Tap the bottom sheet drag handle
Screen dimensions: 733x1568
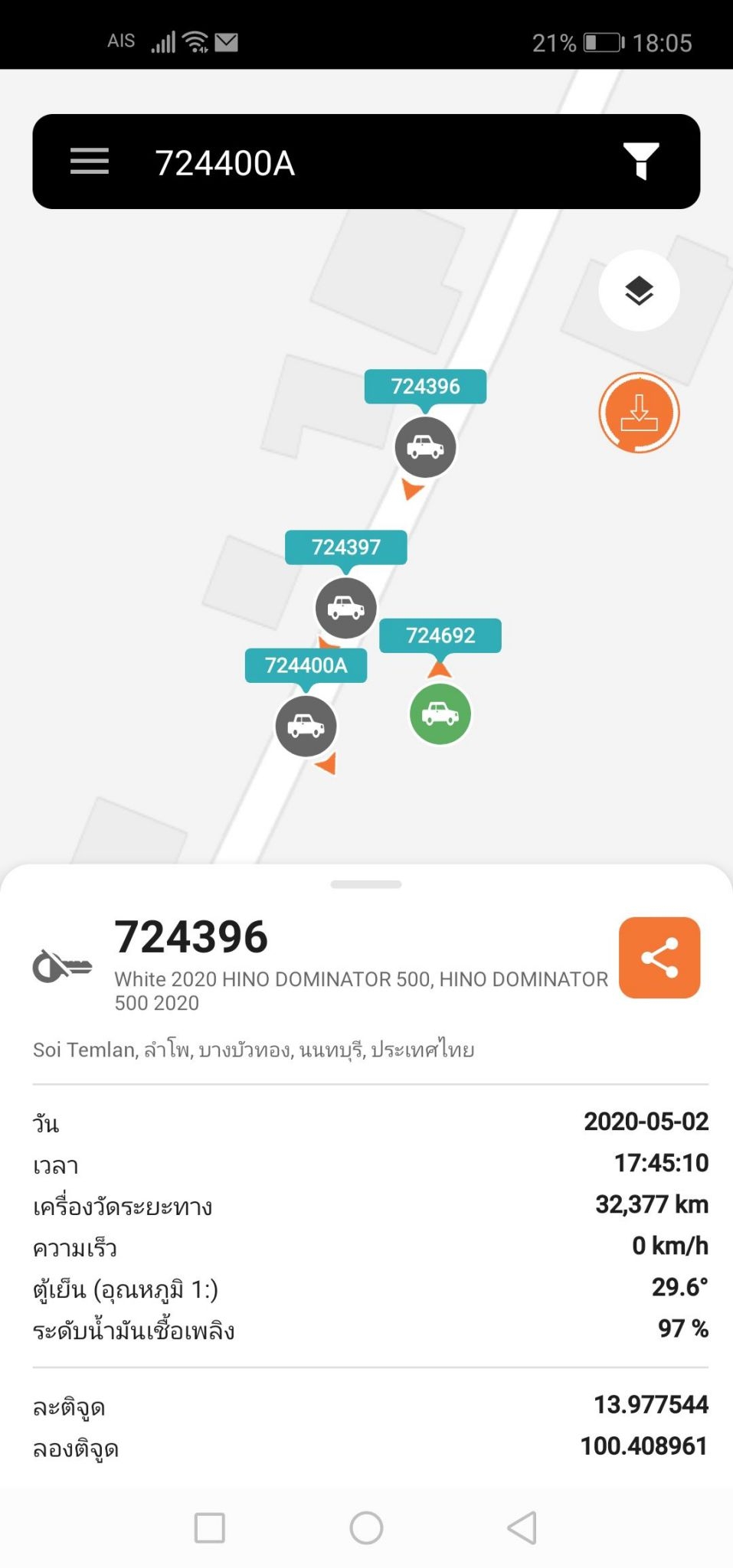(x=366, y=884)
